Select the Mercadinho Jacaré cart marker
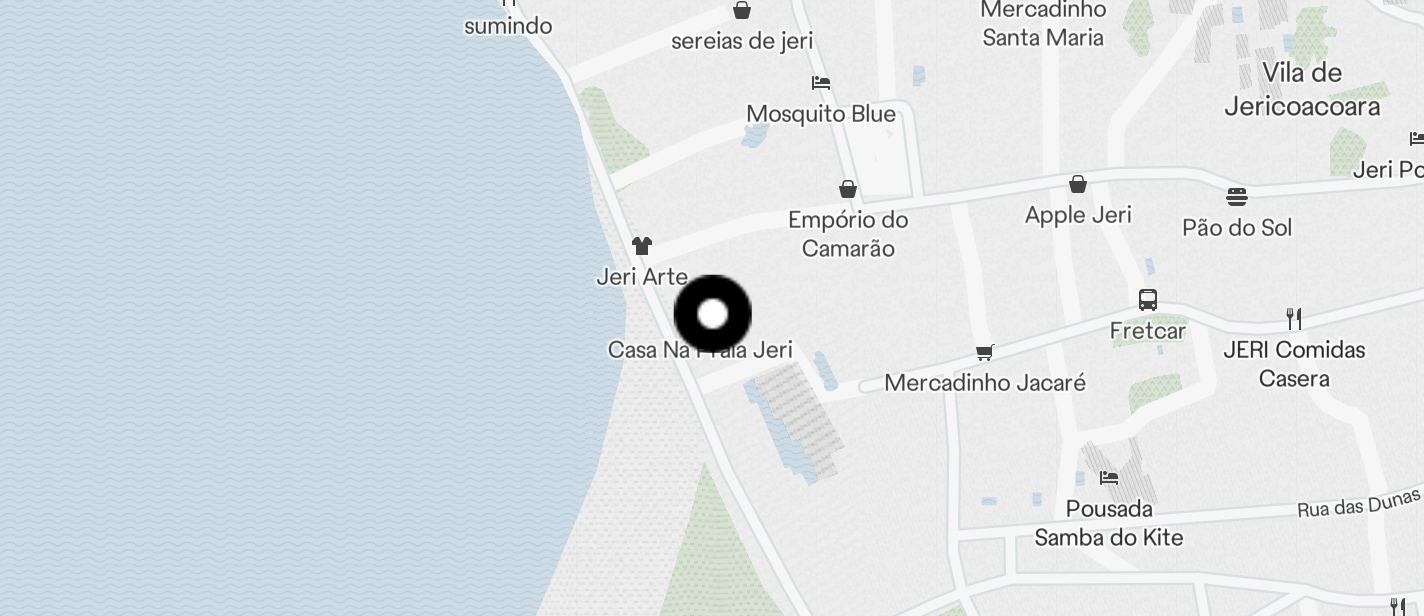This screenshot has width=1424, height=616. [x=985, y=352]
